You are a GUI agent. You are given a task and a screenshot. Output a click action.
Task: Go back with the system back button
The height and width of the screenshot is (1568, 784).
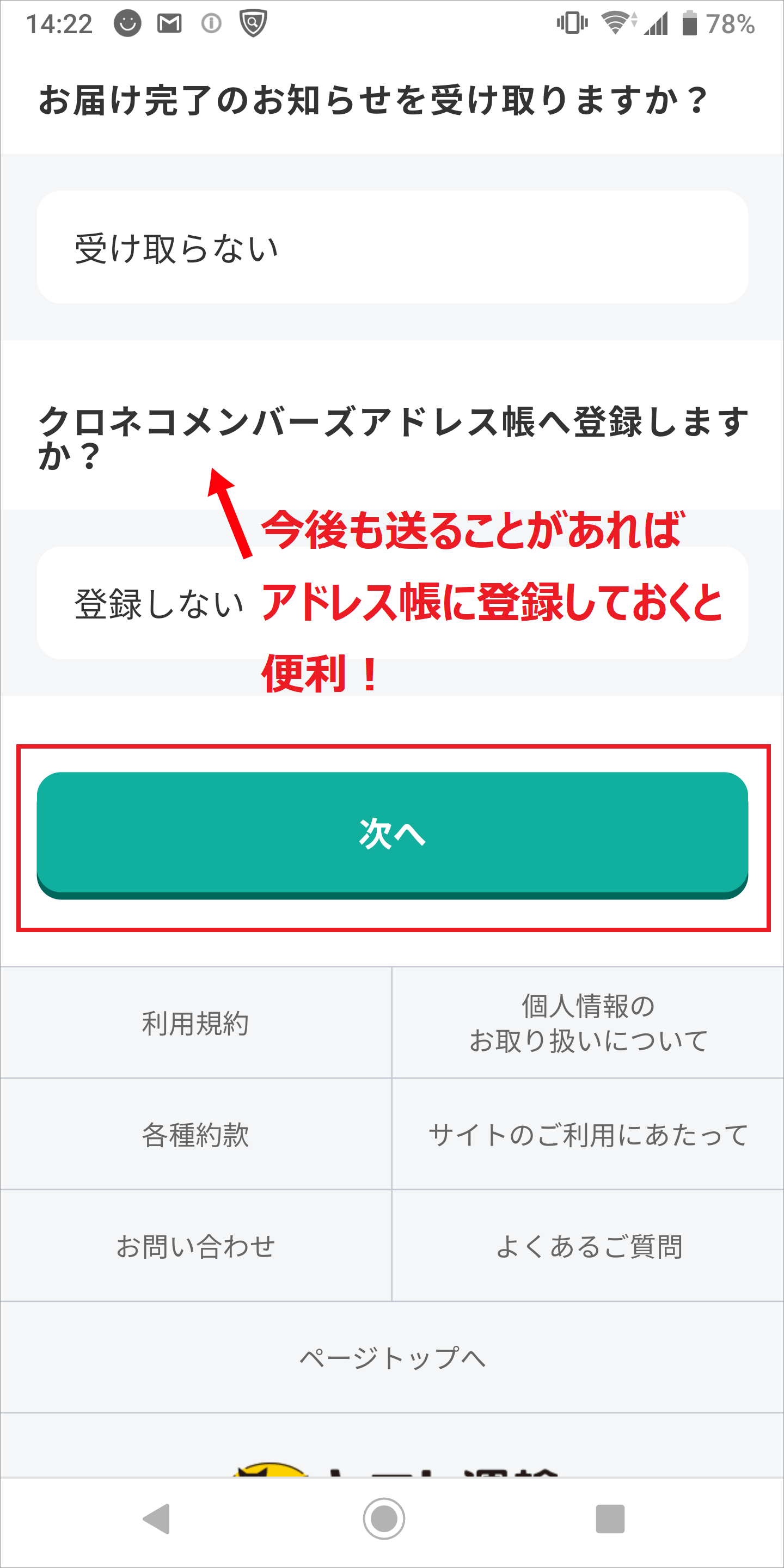[156, 1518]
